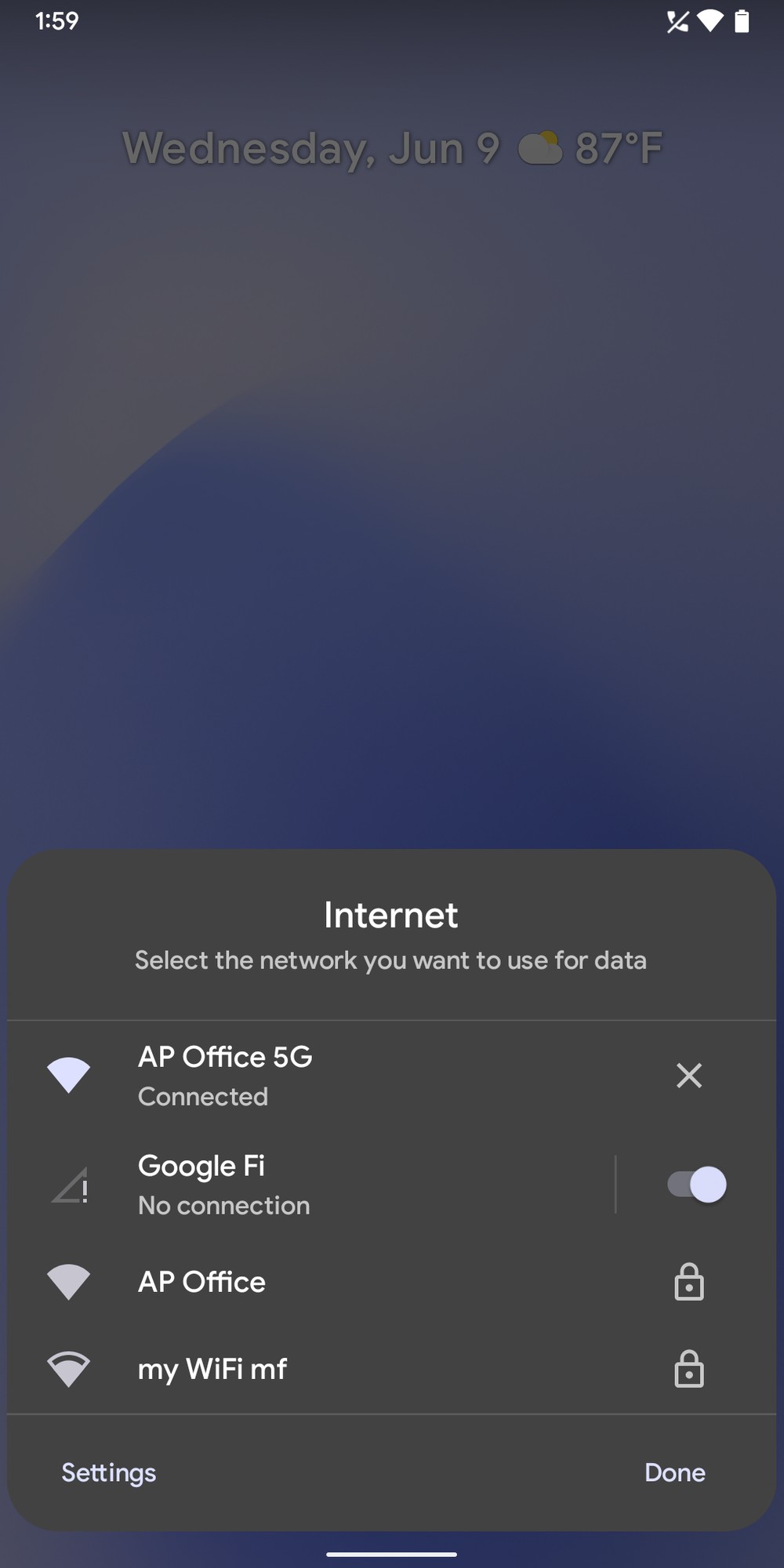This screenshot has width=784, height=1568.
Task: Open internet Settings
Action: point(109,1472)
